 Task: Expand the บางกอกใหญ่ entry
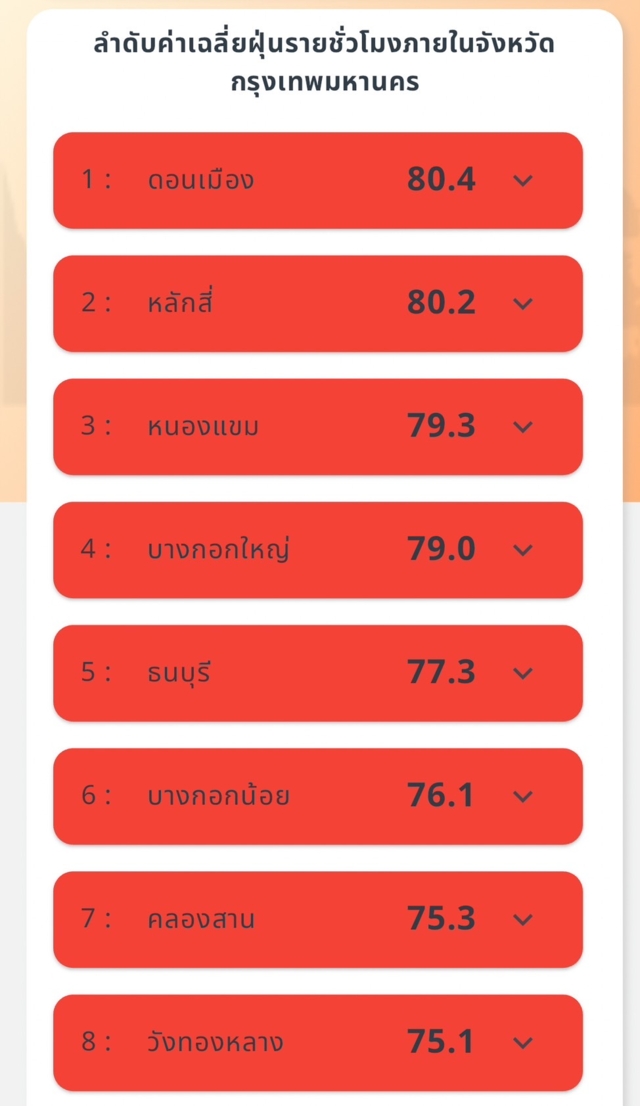pos(523,549)
